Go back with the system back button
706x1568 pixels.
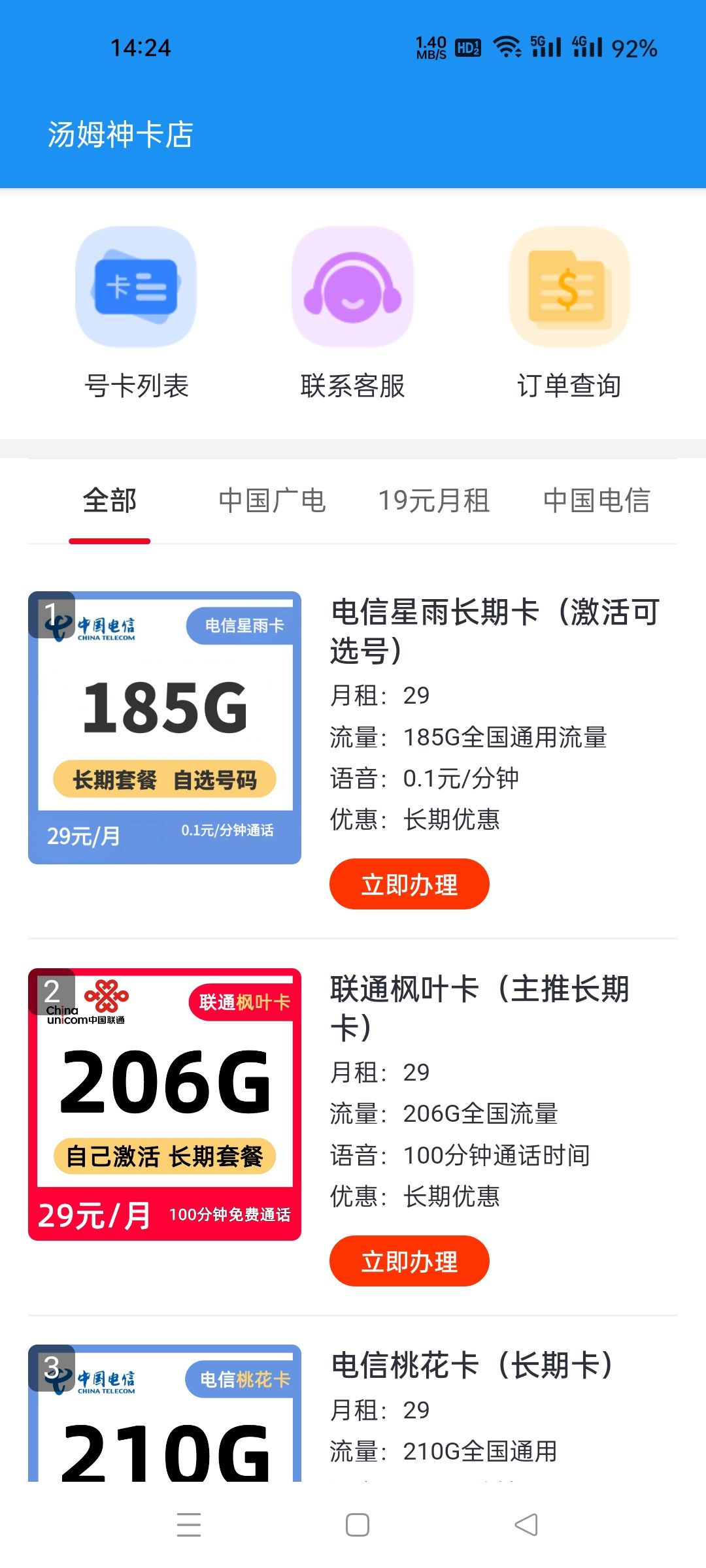(526, 1525)
